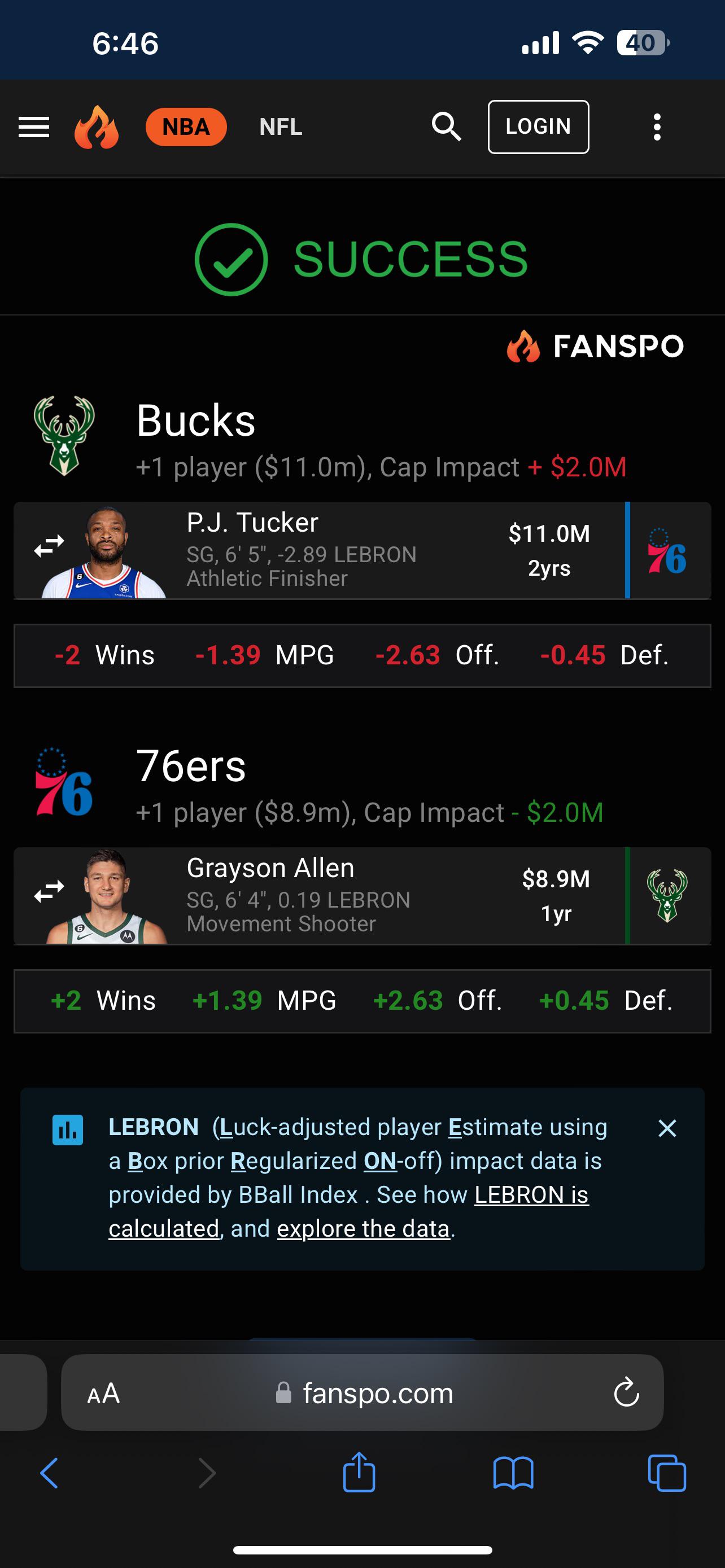The height and width of the screenshot is (1568, 725).
Task: Open the hamburger menu
Action: coord(34,127)
